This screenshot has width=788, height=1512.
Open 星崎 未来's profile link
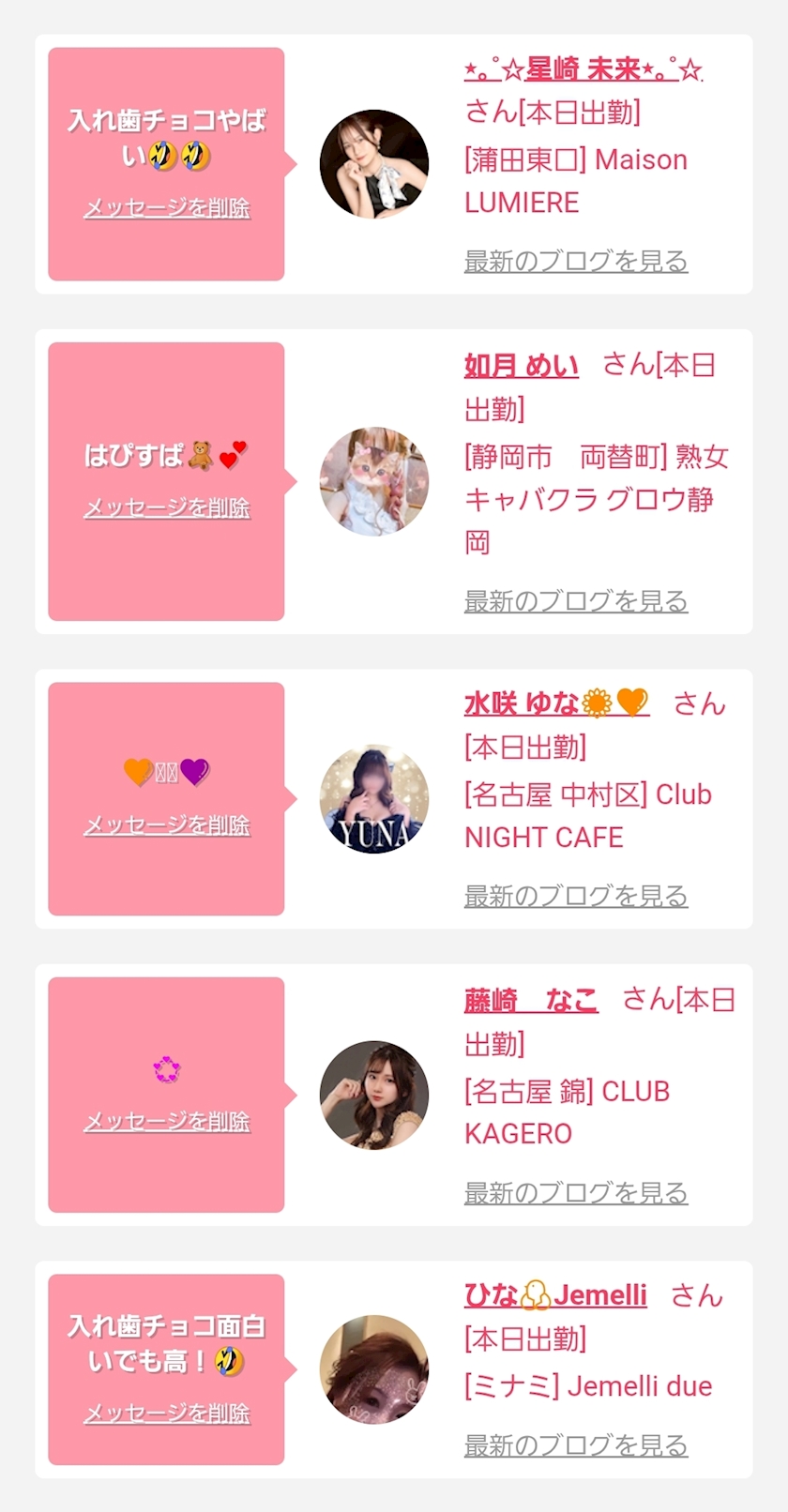pyautogui.click(x=583, y=69)
